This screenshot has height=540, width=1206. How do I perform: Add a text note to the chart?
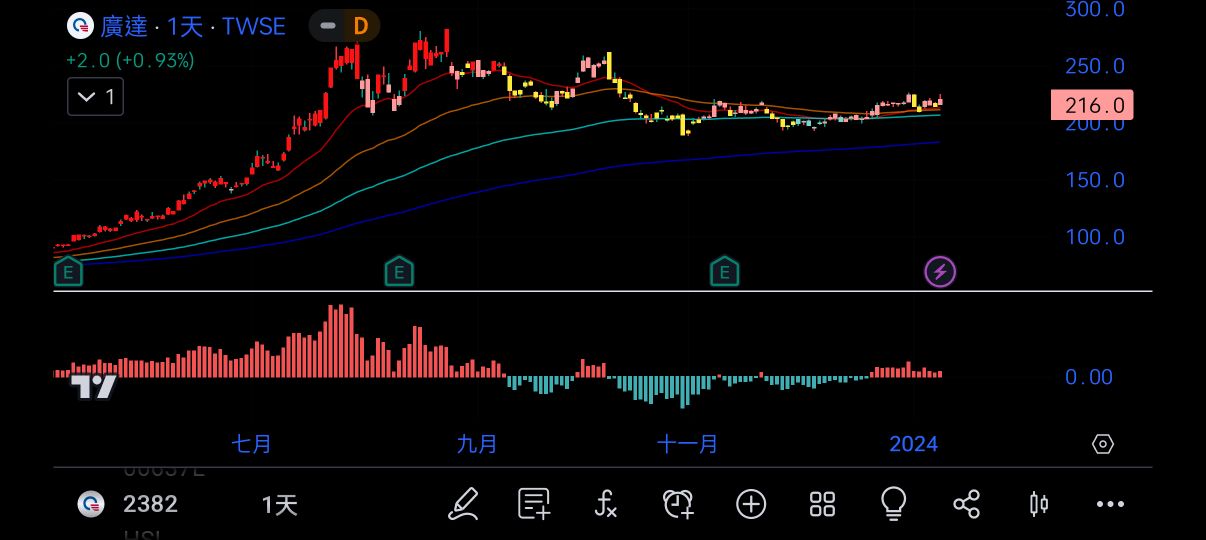(535, 504)
